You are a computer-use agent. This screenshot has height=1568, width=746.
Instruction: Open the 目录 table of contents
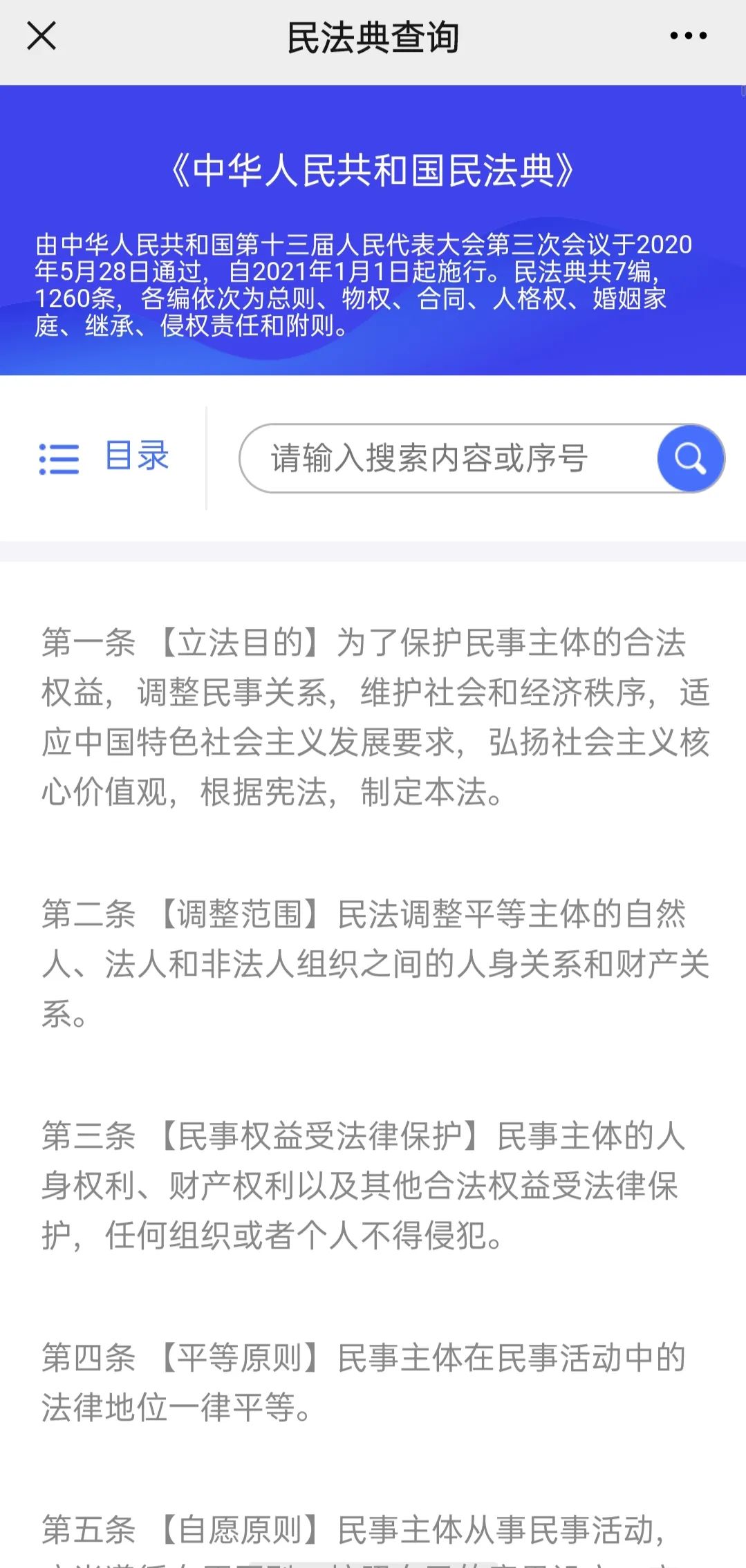pyautogui.click(x=104, y=457)
